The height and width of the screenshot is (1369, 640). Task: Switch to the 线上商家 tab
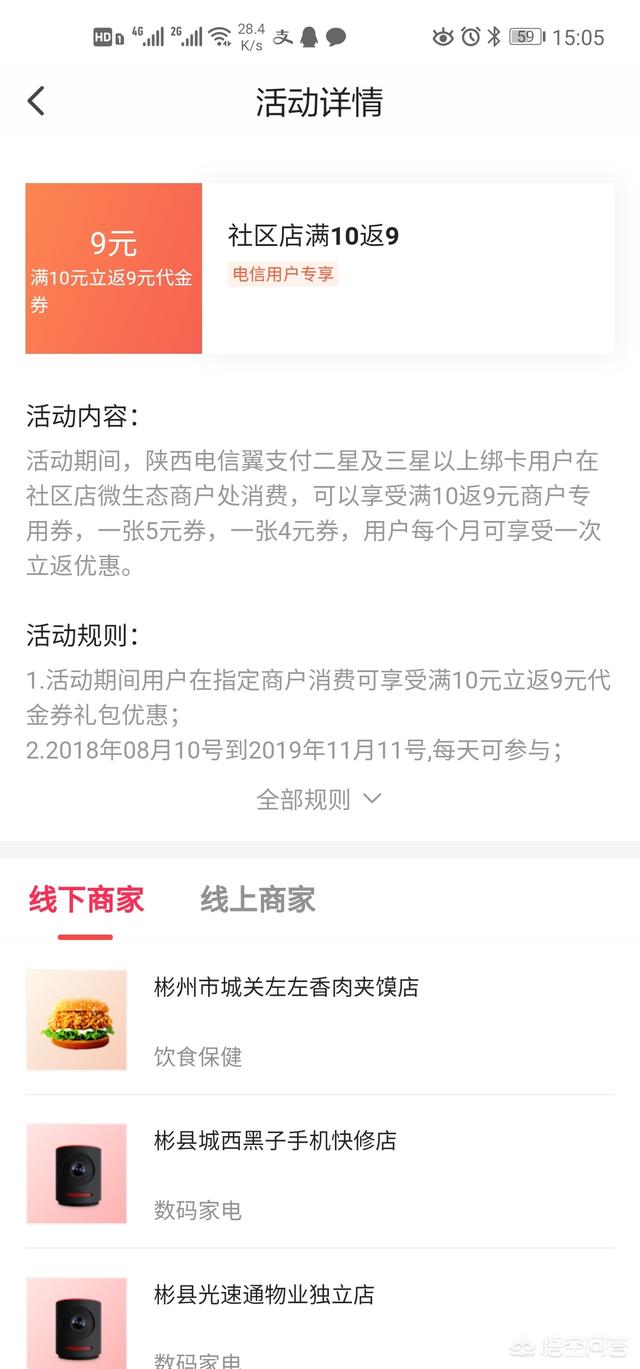tap(258, 899)
